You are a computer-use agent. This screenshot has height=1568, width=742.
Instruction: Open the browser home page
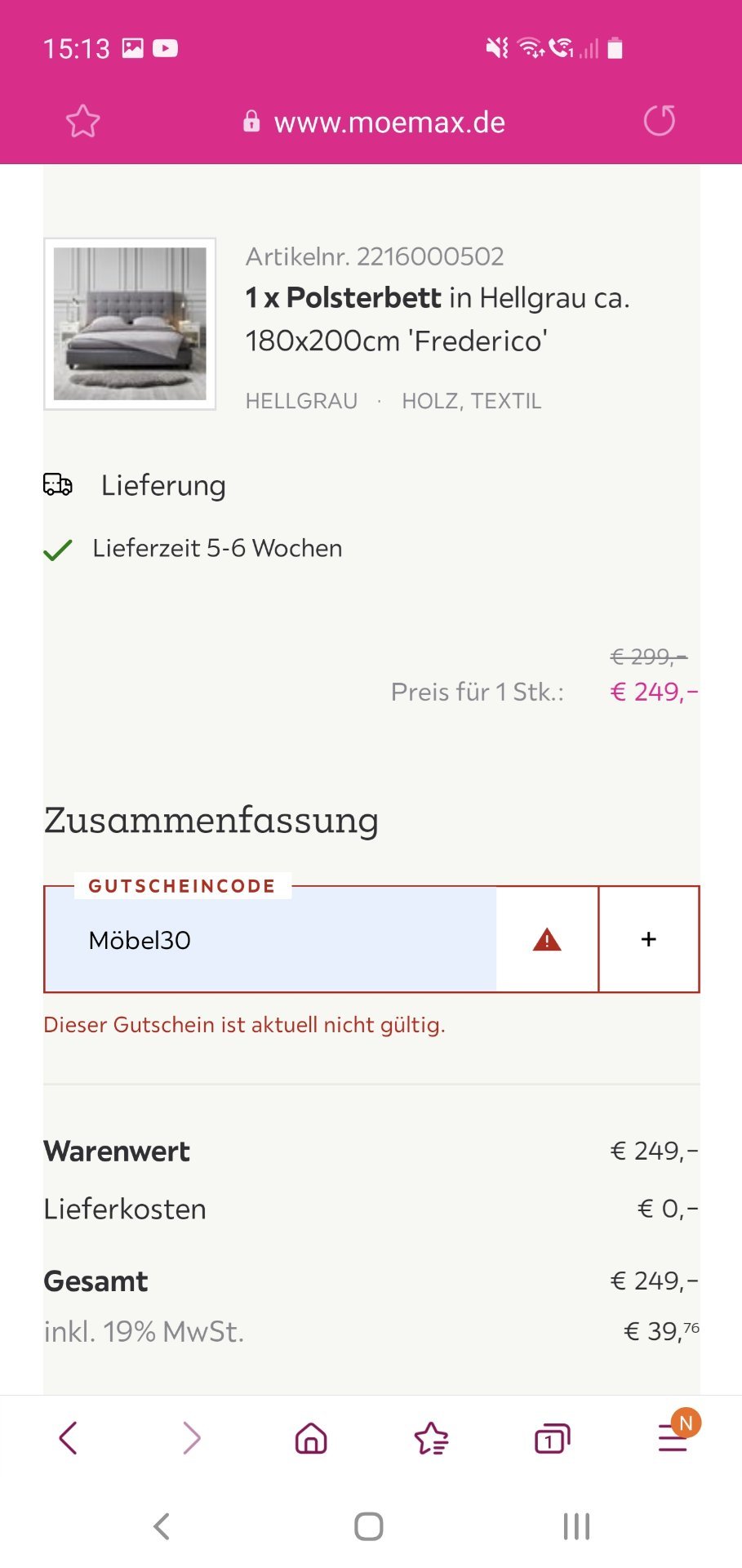311,1438
